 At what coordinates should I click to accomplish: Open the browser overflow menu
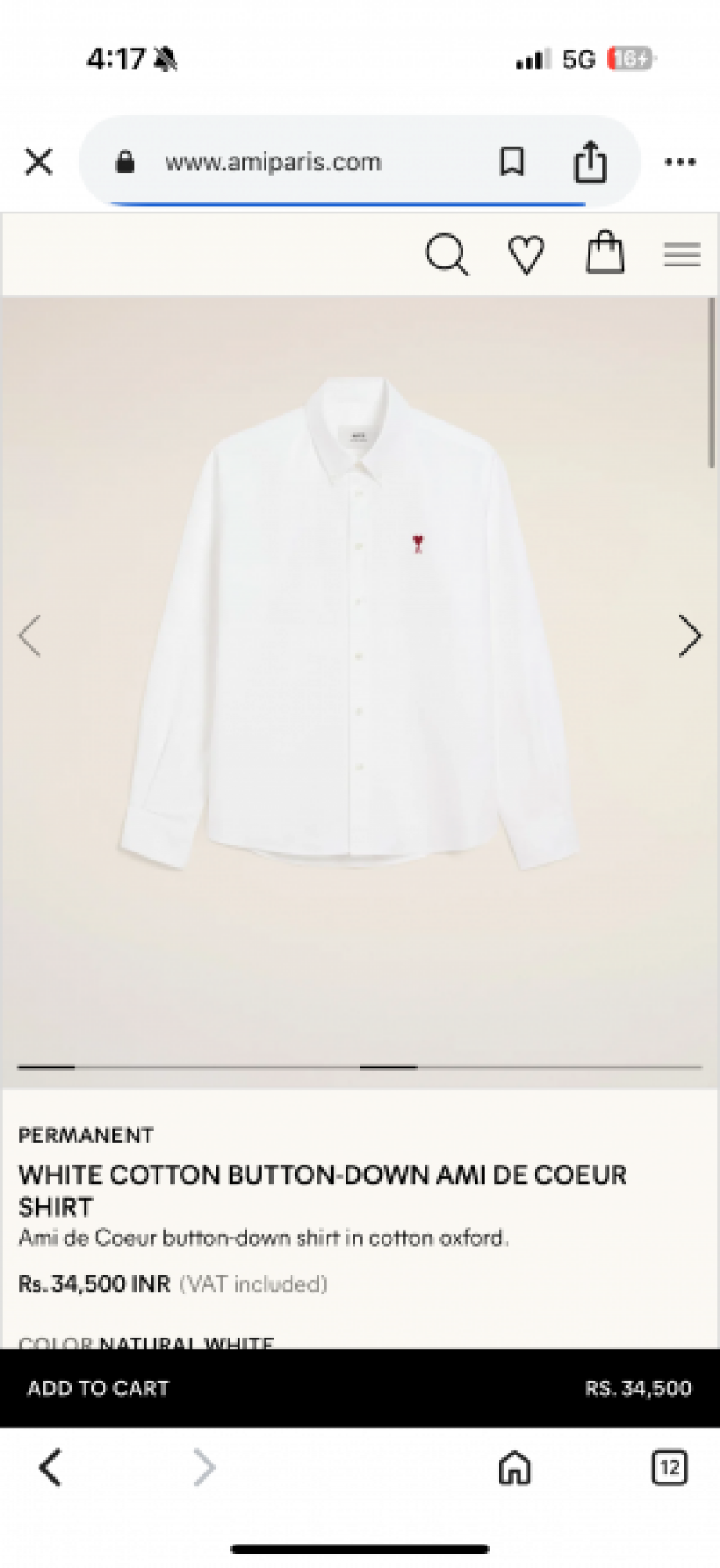point(679,162)
